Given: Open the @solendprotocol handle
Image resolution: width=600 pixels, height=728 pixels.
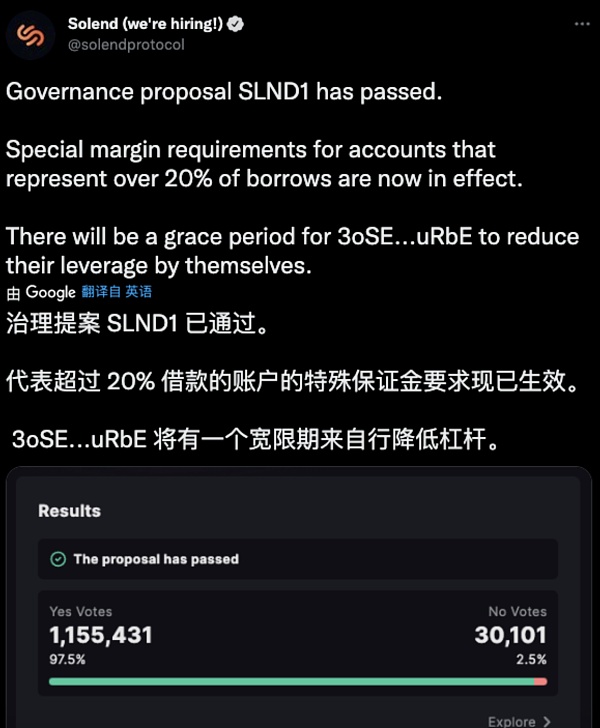Looking at the screenshot, I should coord(126,45).
